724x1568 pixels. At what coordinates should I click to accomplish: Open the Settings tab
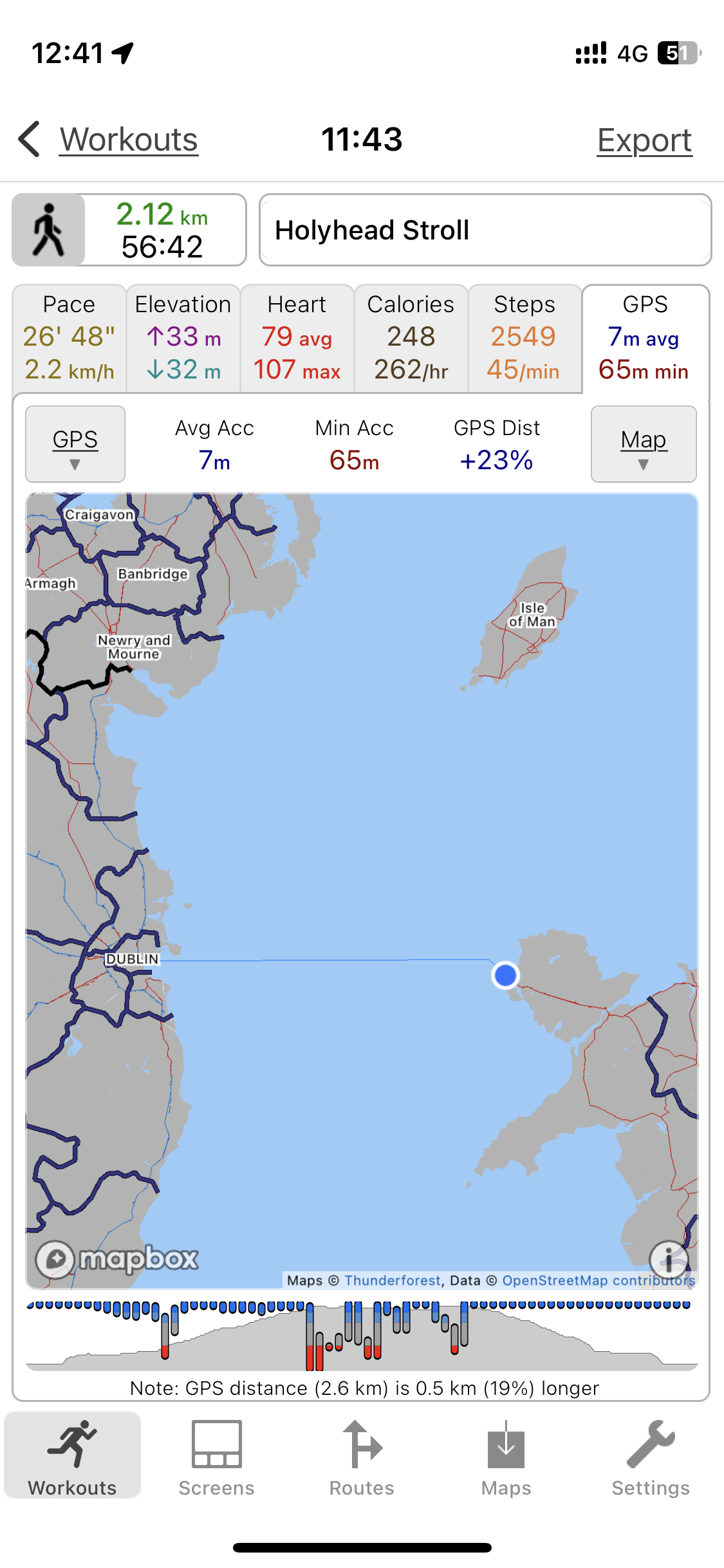pyautogui.click(x=651, y=1458)
